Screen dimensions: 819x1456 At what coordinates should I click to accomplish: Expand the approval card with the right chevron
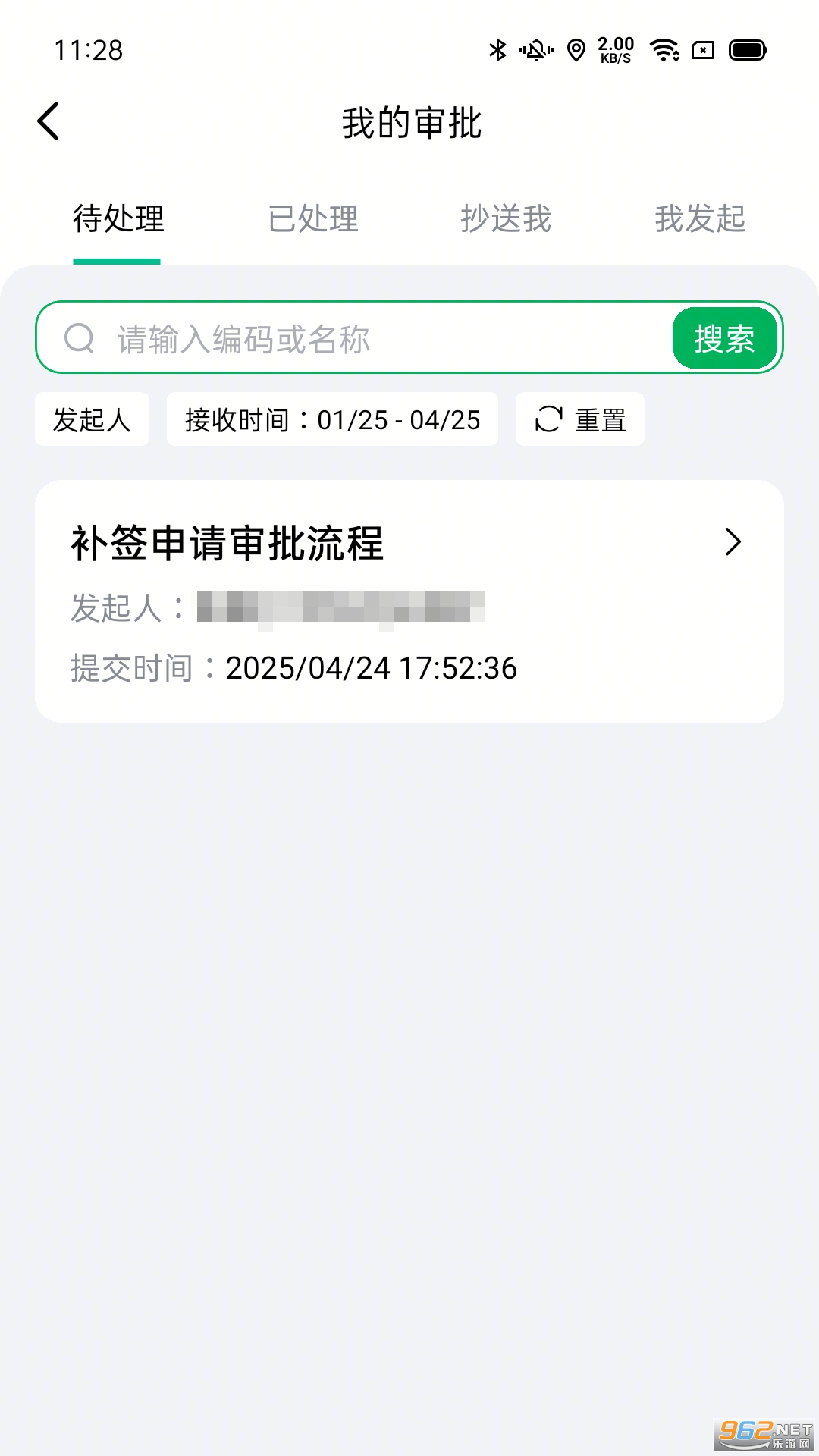point(733,542)
